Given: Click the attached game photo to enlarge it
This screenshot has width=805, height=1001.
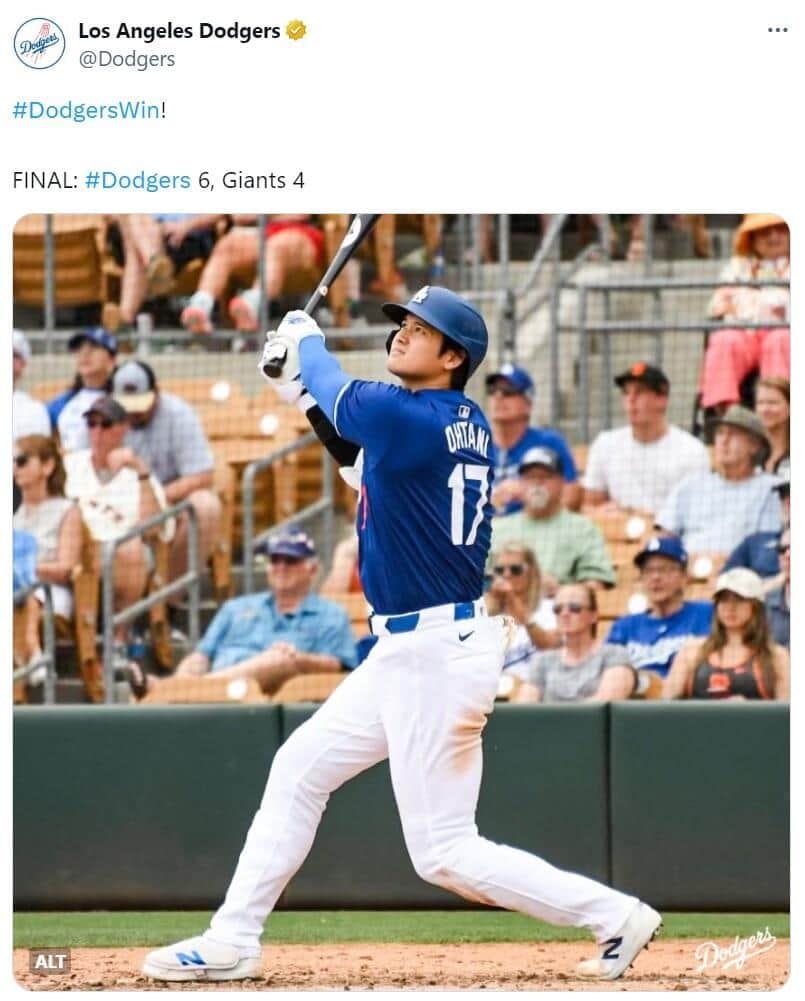Looking at the screenshot, I should 400,600.
